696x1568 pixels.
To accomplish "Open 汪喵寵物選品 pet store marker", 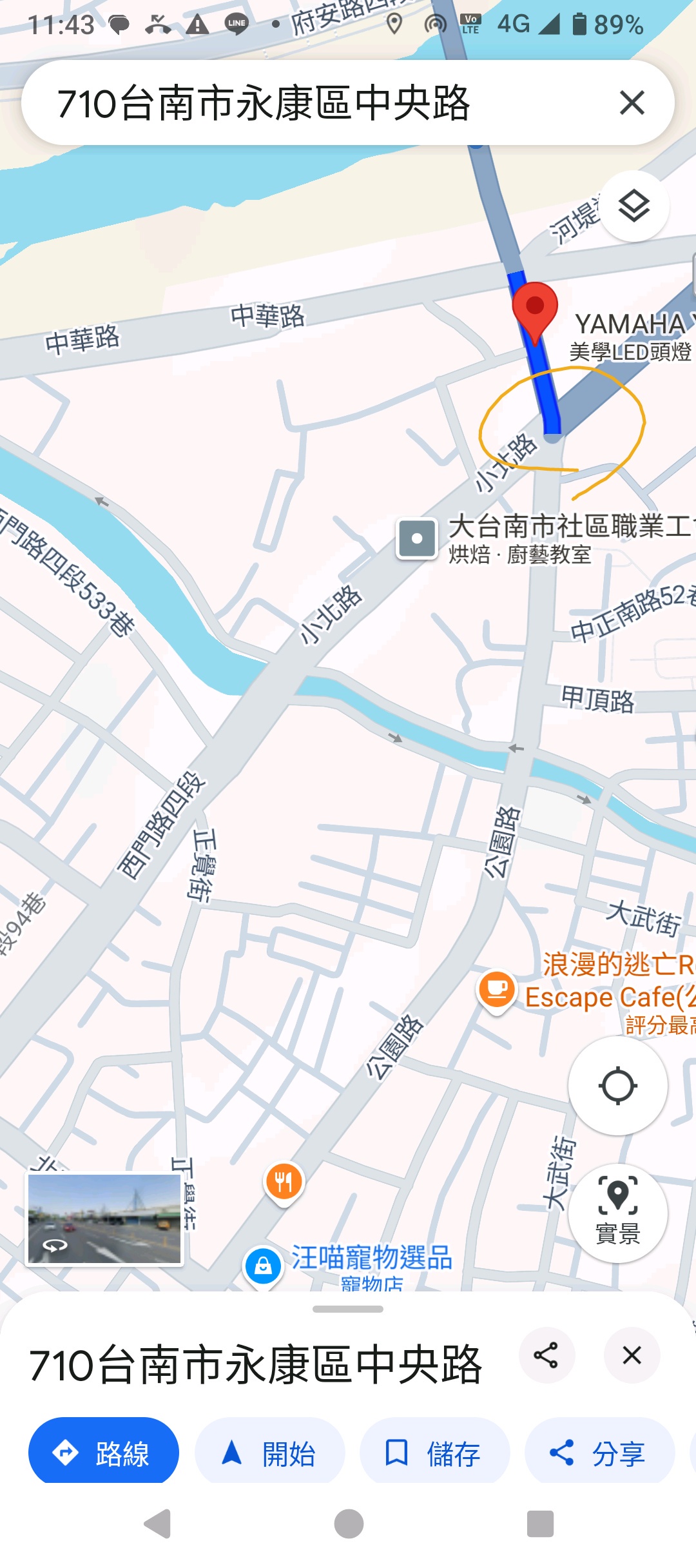I will point(263,1265).
